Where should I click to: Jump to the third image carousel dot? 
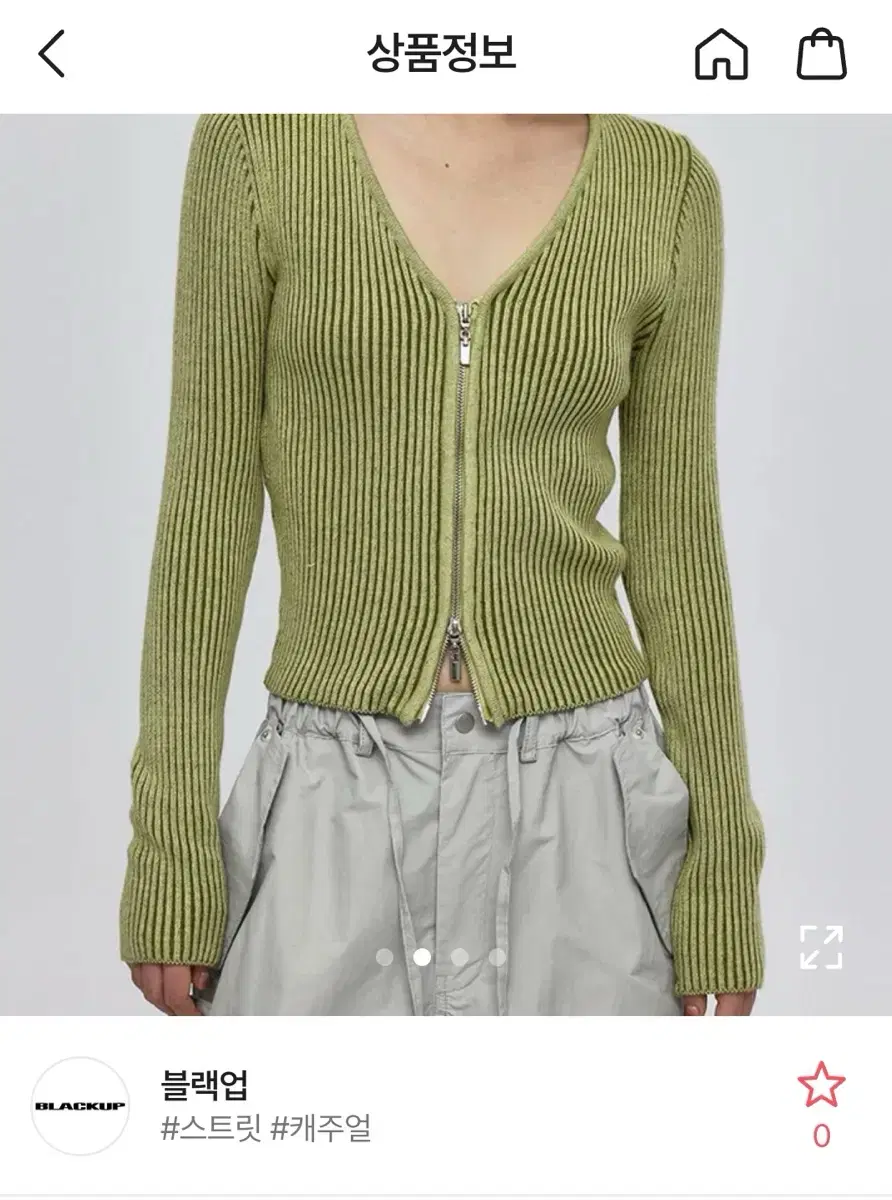[x=458, y=957]
